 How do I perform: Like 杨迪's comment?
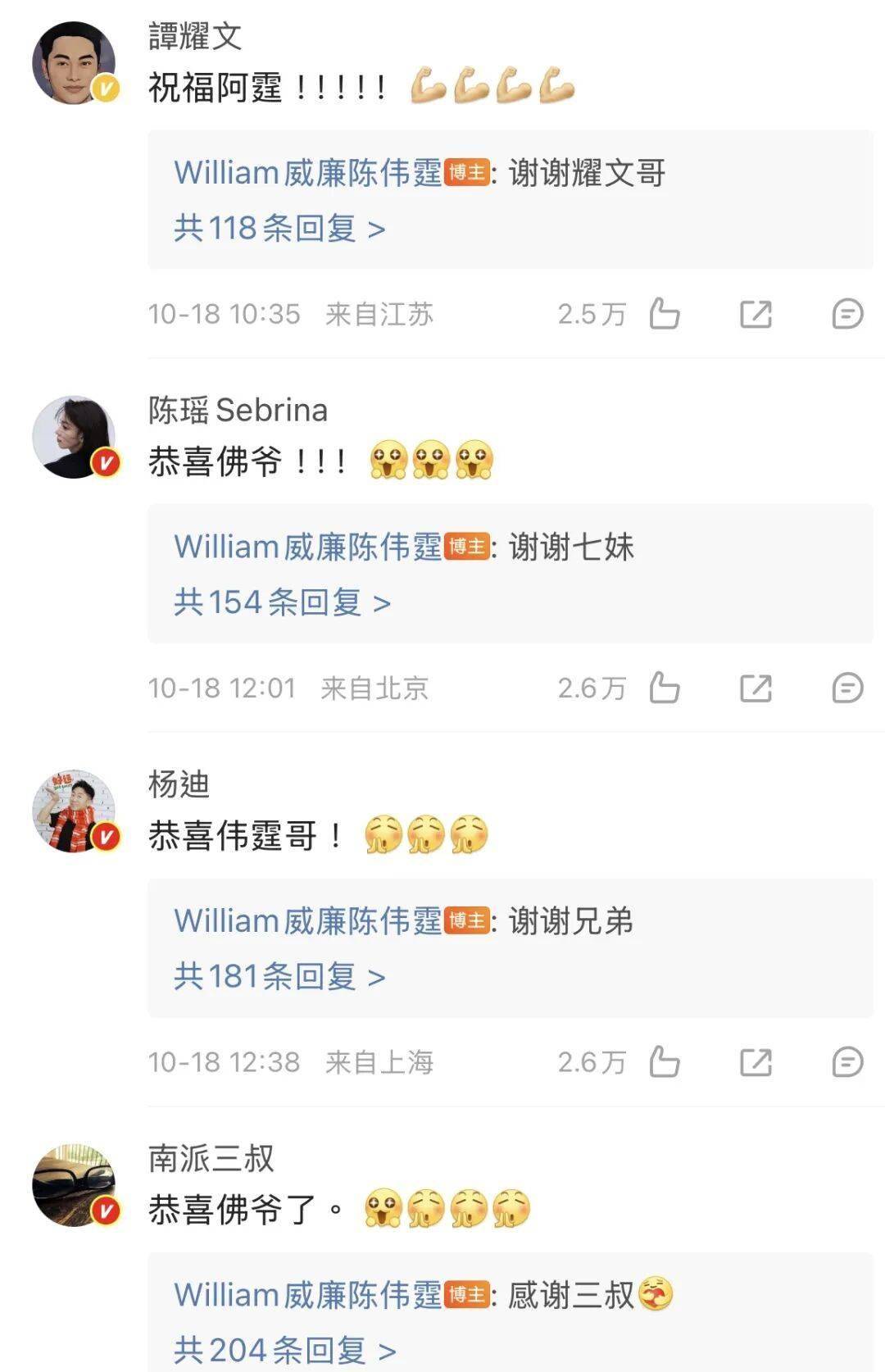coord(665,1062)
